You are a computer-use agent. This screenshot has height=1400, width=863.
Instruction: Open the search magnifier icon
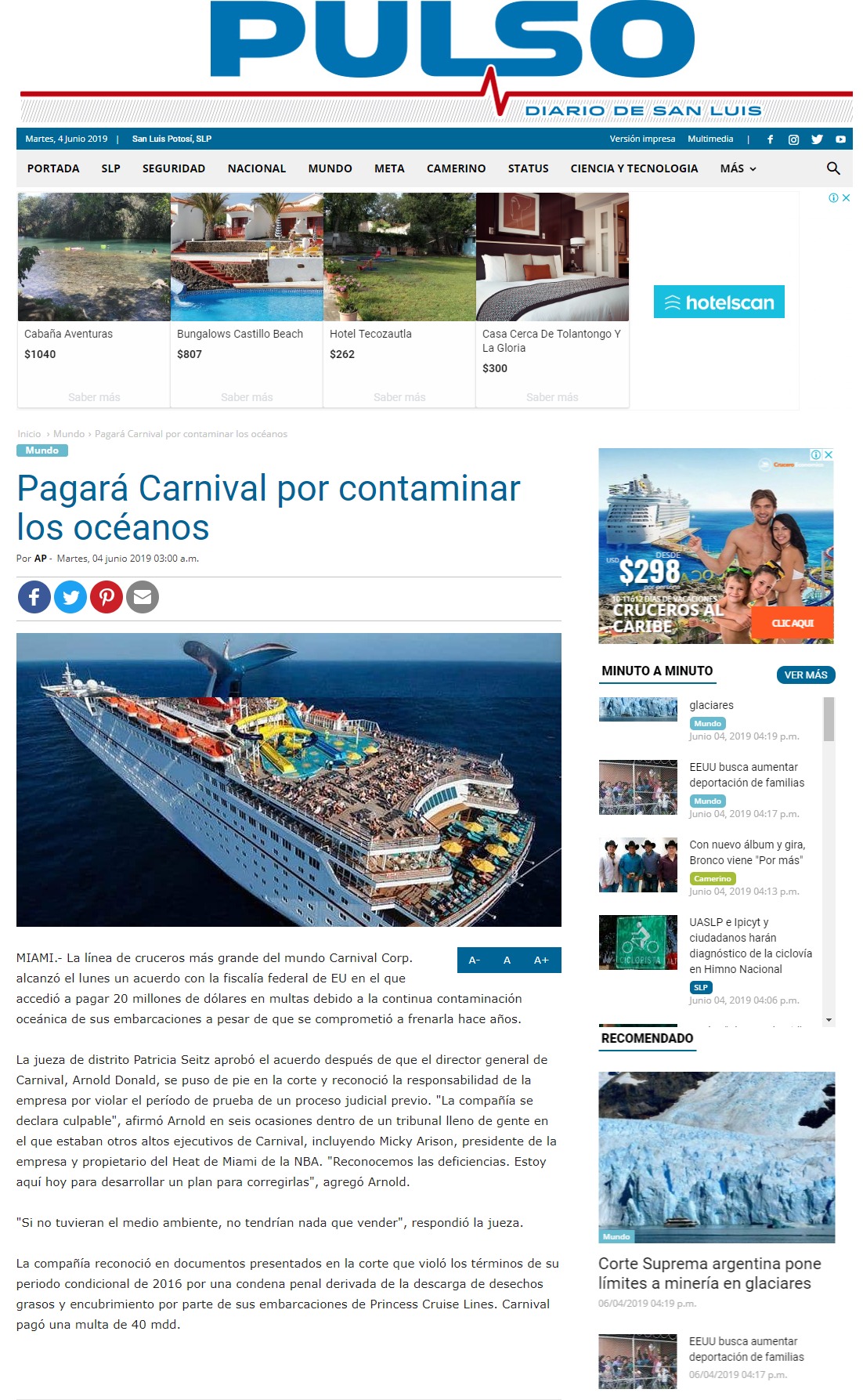[x=833, y=168]
